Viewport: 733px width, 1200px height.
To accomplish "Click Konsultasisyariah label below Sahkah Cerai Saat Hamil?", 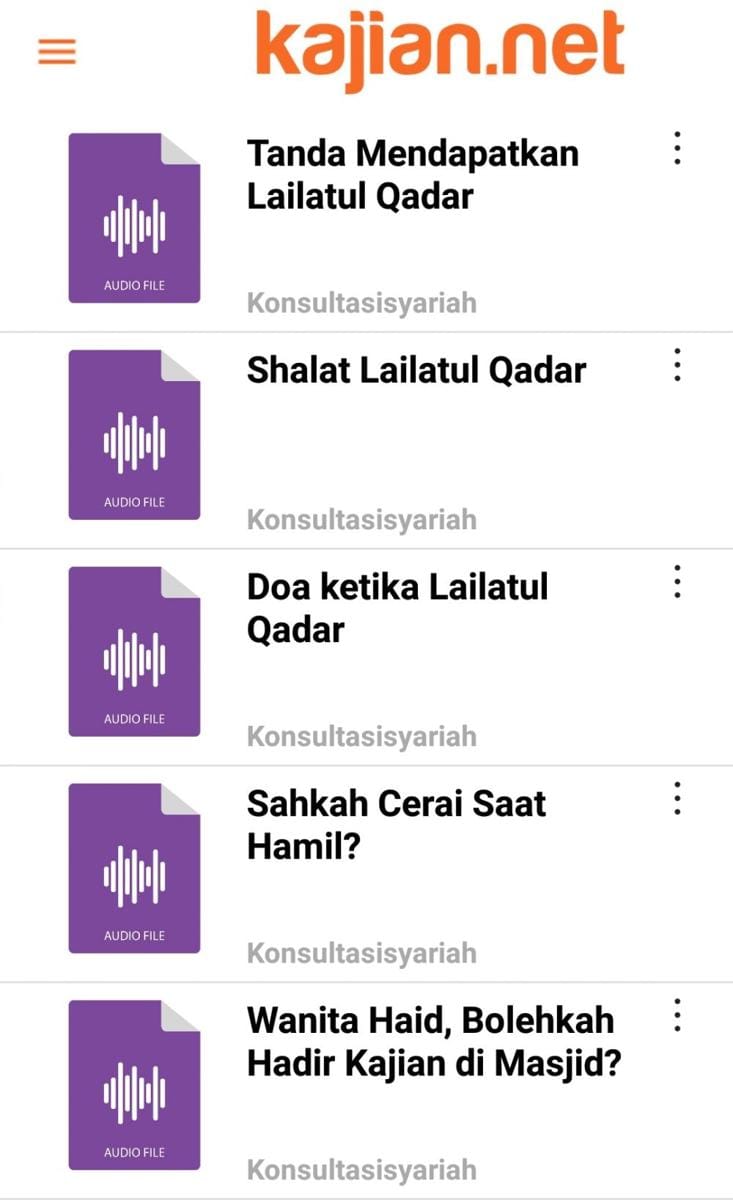I will [361, 953].
